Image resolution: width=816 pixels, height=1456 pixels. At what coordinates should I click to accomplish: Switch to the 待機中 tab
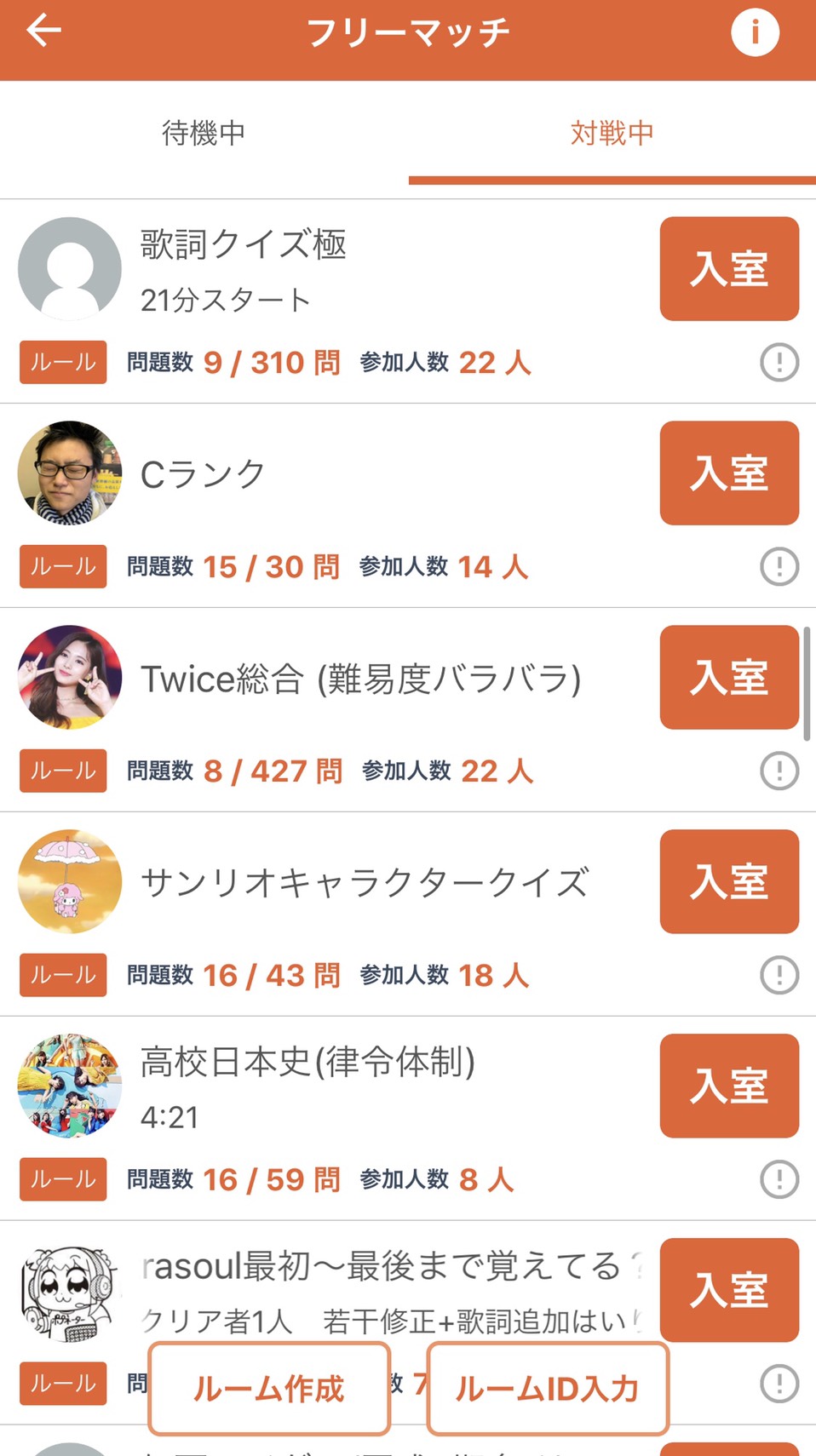click(x=204, y=133)
